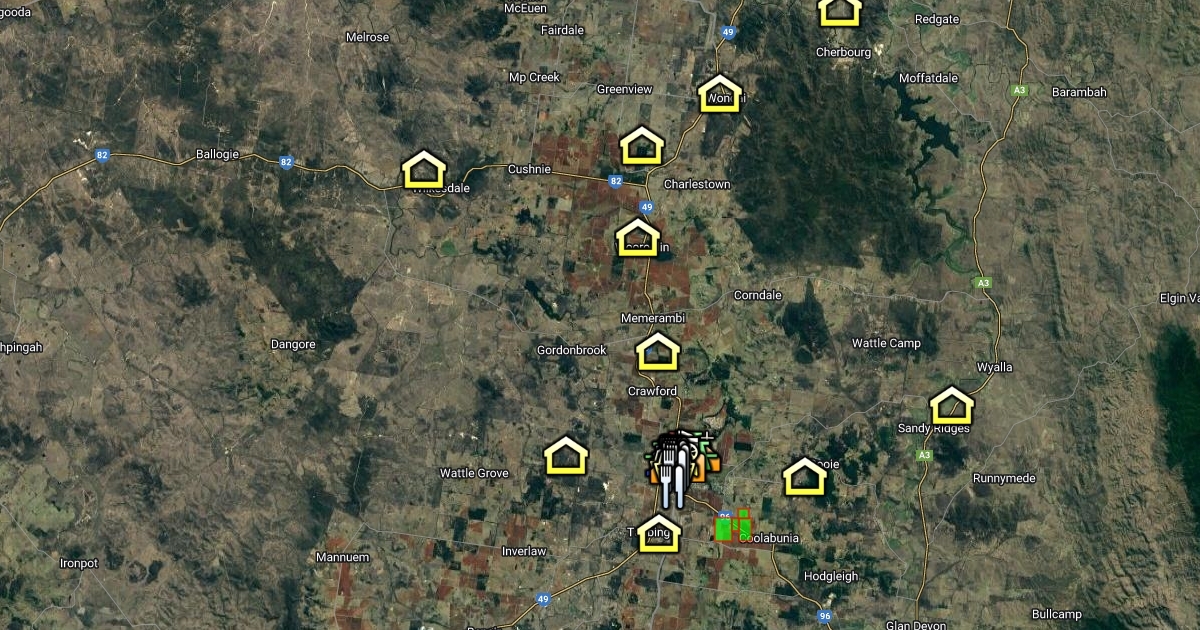
Task: Choose the house marker at Sandy Ridges
Action: coord(951,406)
